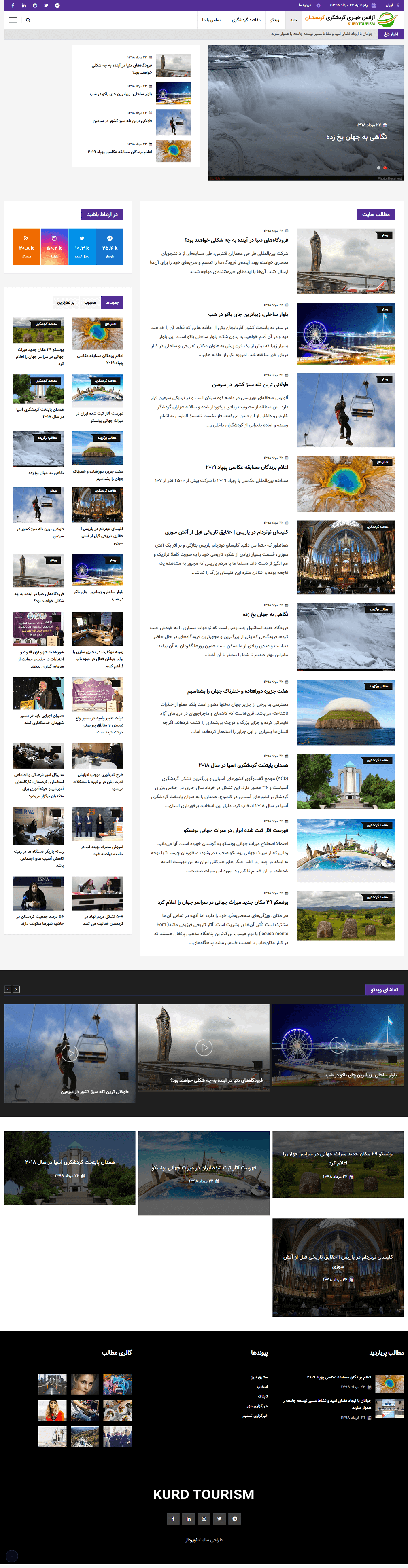Open درباره ما link in top bar
Screen dimensions: 408x1568
(x=304, y=5)
